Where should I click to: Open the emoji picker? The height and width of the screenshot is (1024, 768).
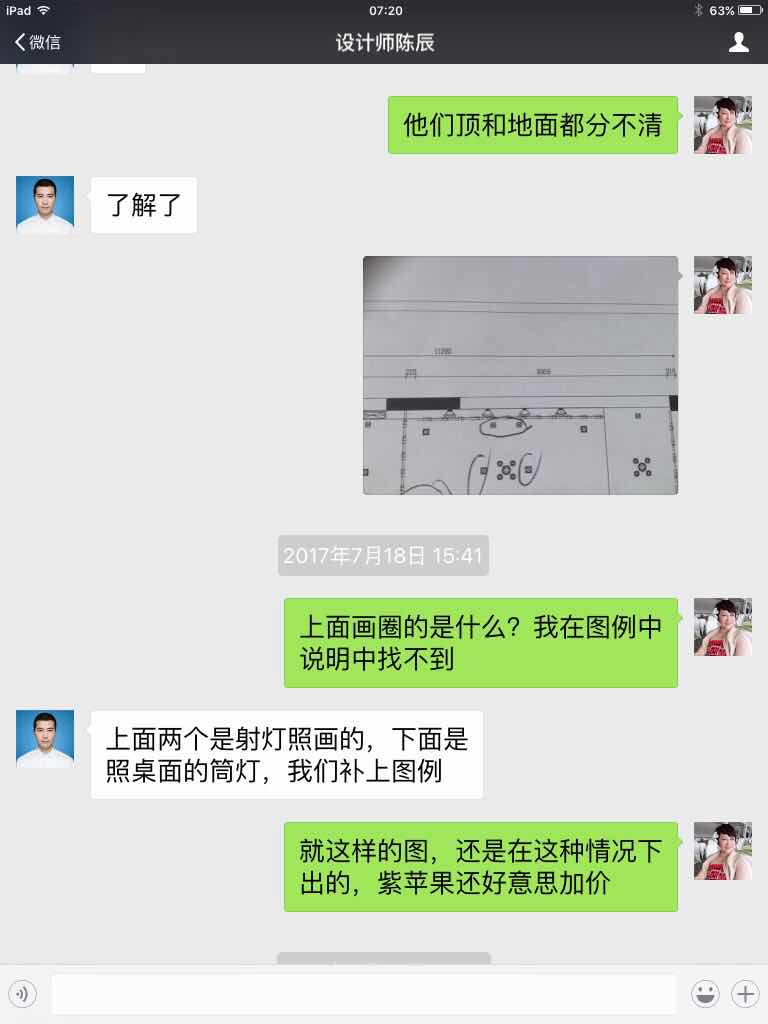click(x=705, y=994)
